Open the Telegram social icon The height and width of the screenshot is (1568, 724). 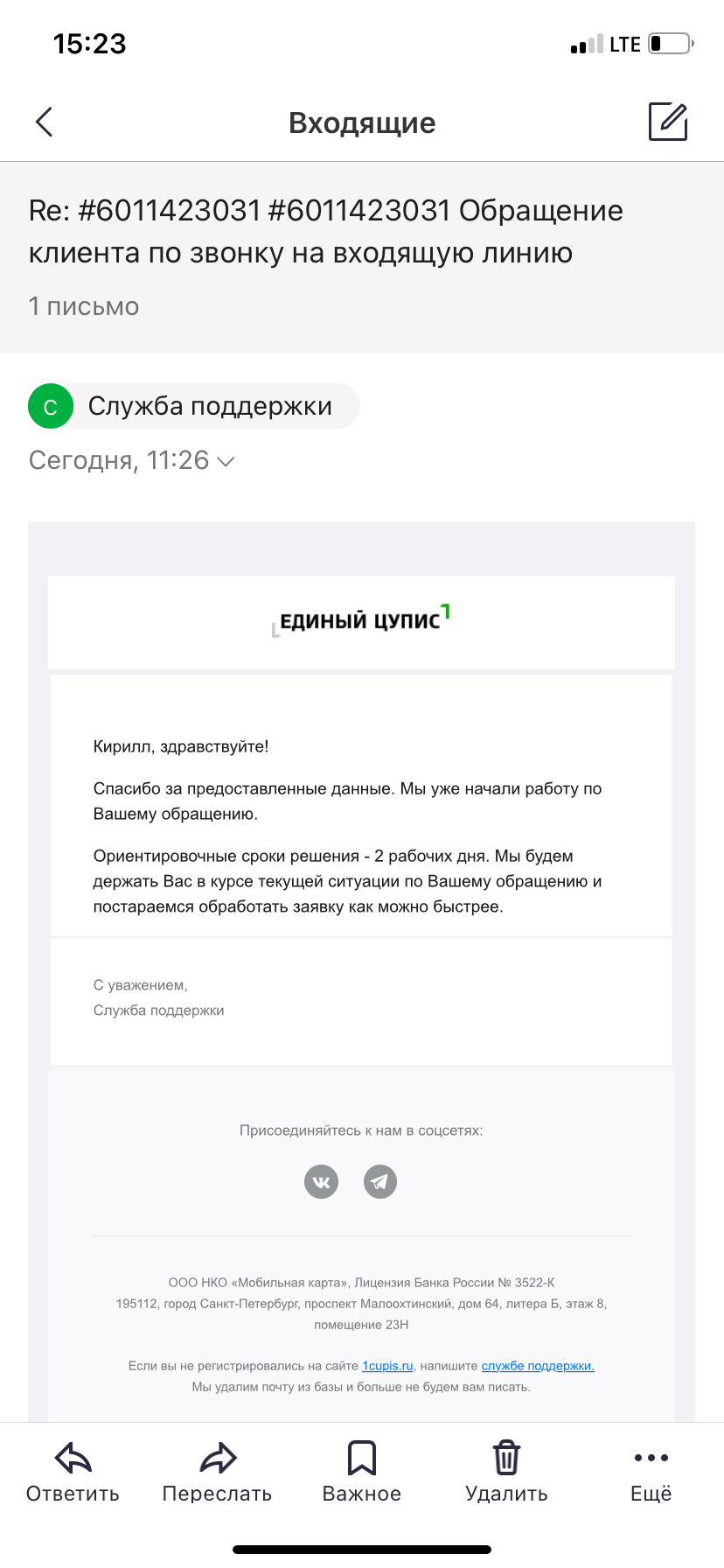pos(380,1182)
